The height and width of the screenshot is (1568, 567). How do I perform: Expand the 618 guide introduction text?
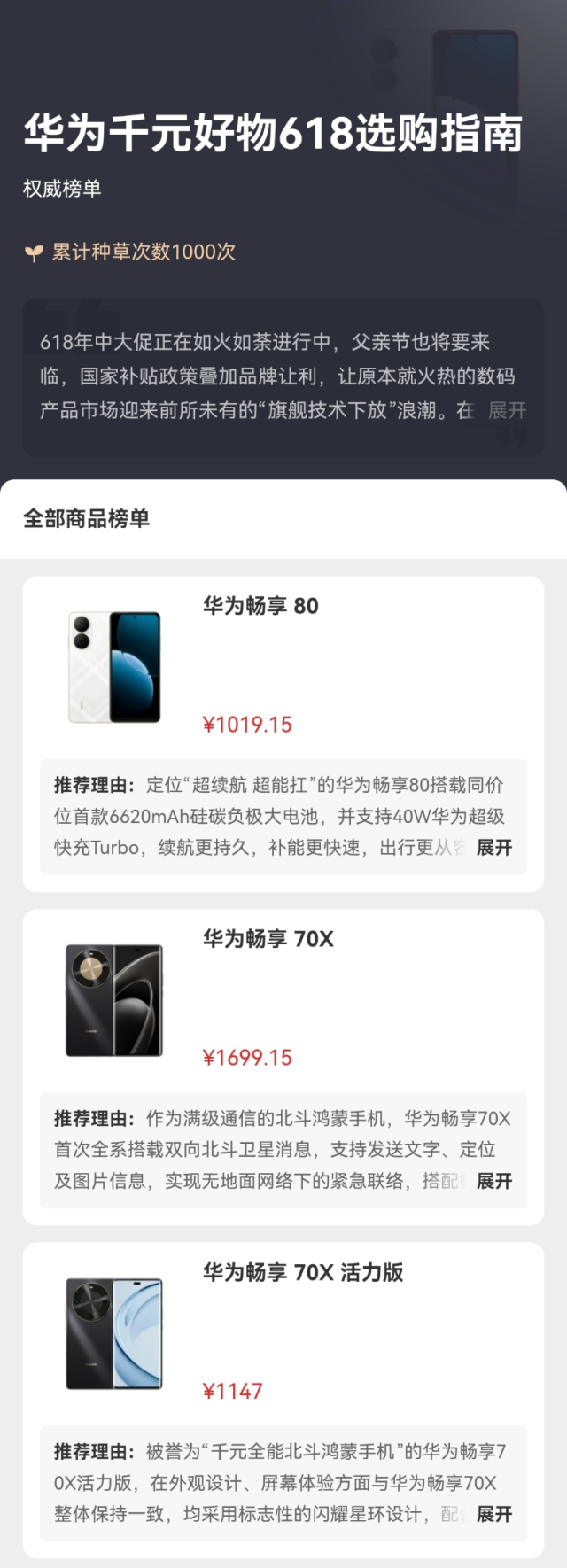point(507,410)
